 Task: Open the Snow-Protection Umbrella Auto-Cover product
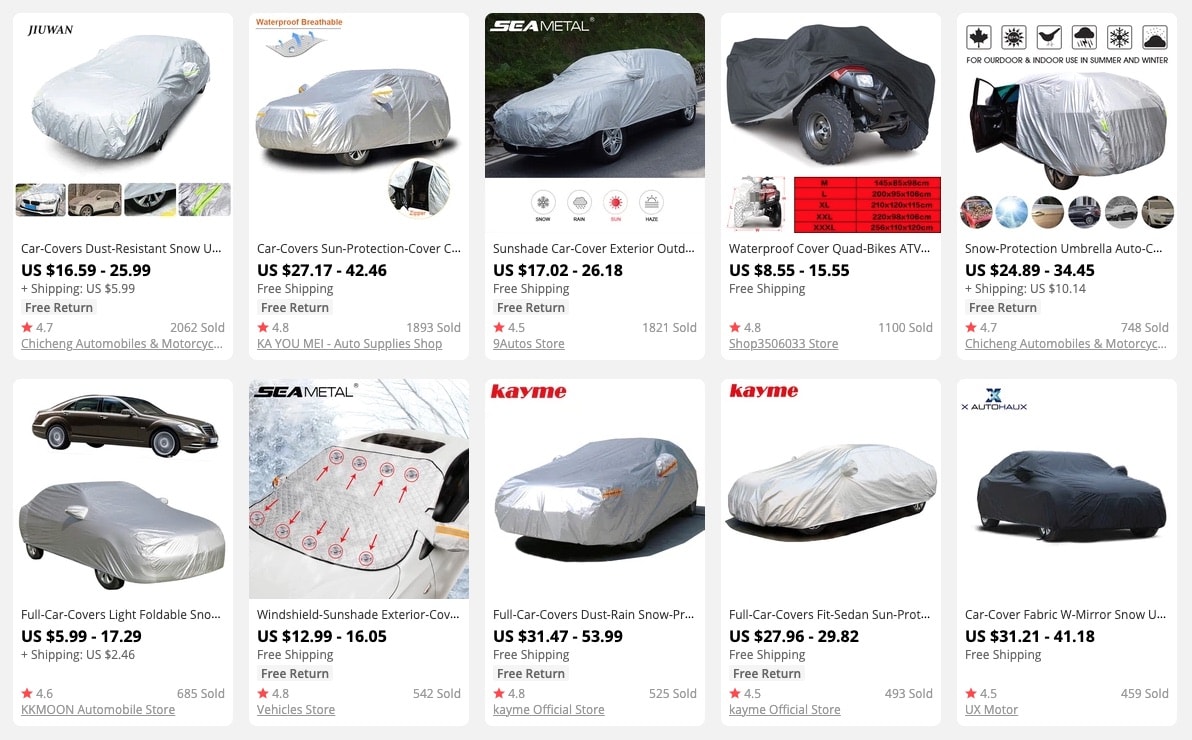tap(1064, 249)
